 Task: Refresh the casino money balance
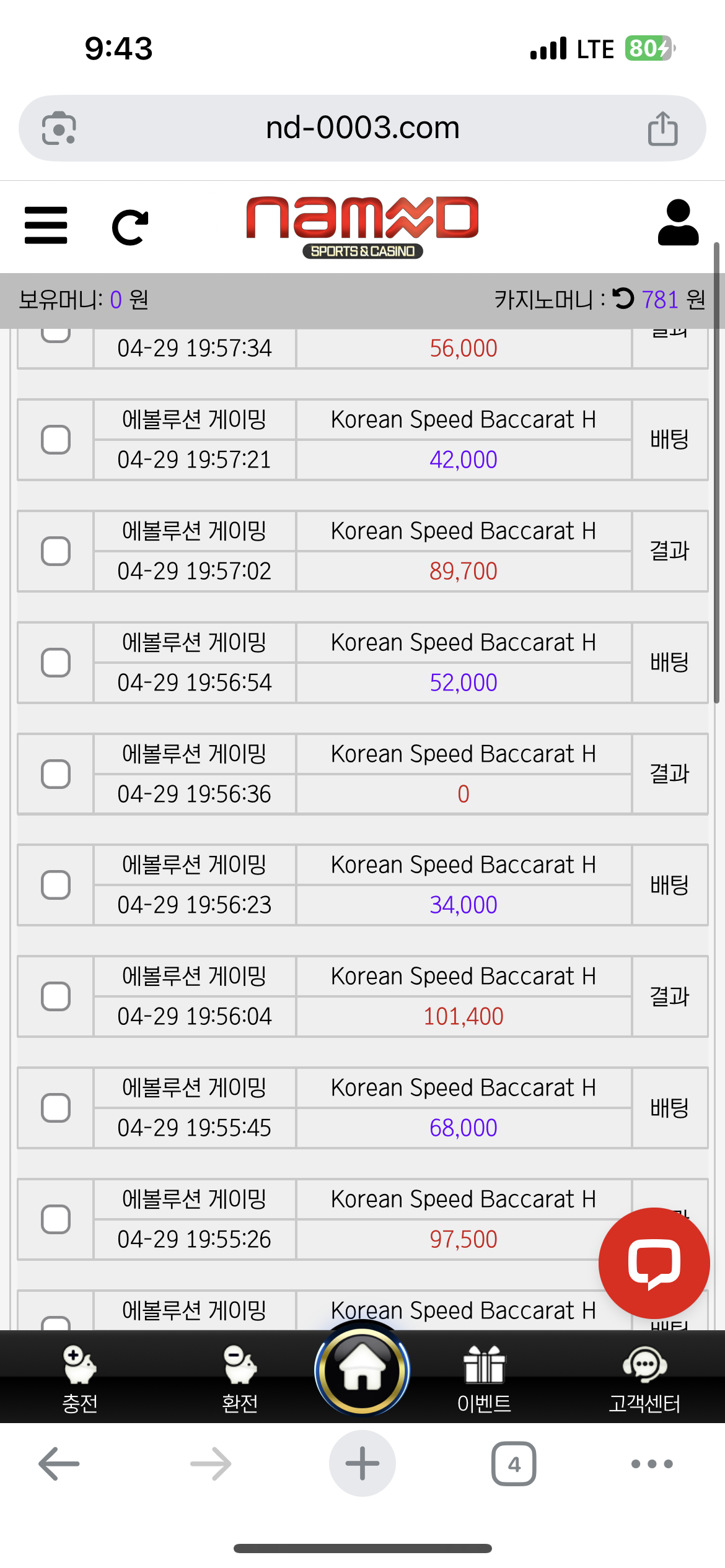[623, 299]
